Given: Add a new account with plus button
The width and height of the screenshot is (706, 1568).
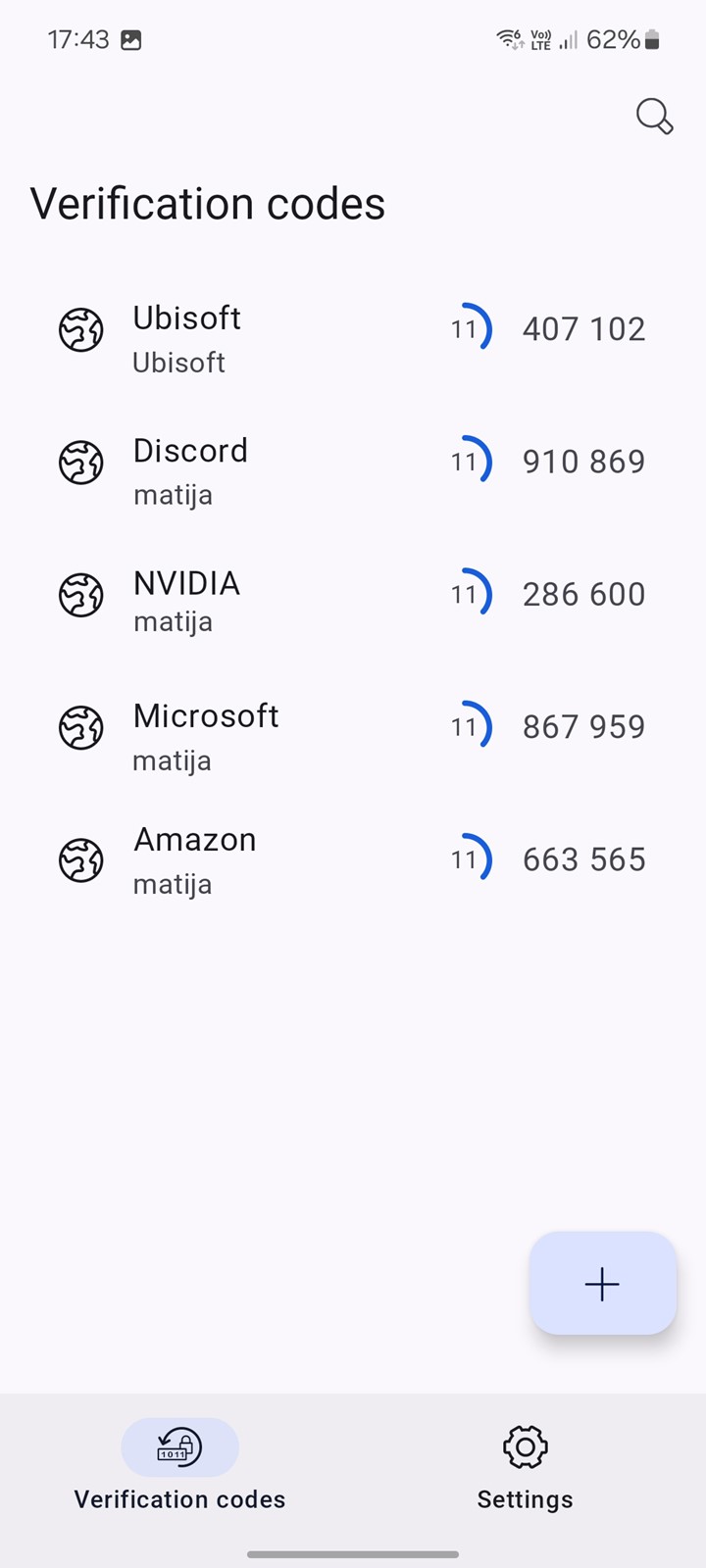Looking at the screenshot, I should click(603, 1284).
